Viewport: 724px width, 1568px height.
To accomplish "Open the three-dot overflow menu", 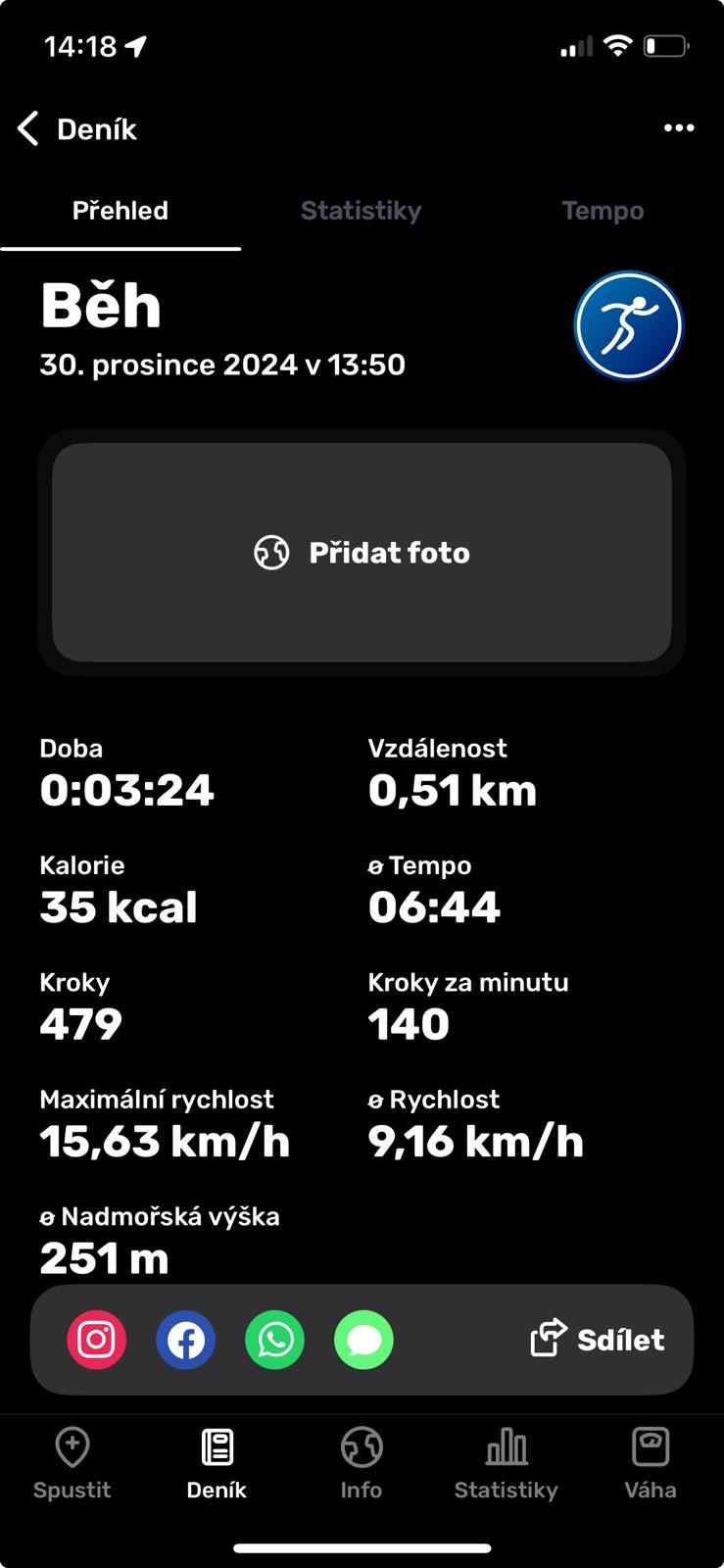I will click(x=678, y=128).
